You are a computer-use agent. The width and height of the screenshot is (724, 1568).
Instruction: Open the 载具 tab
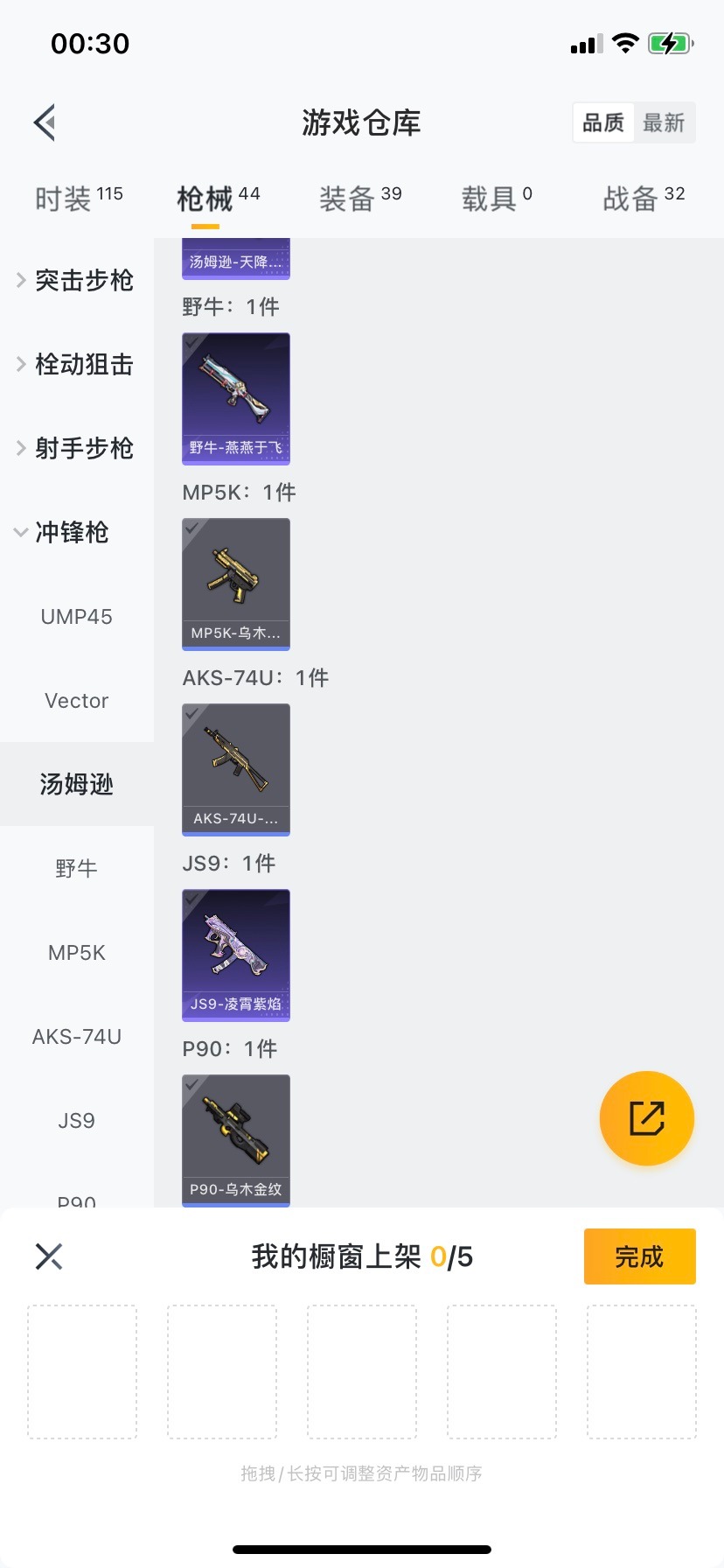click(496, 199)
